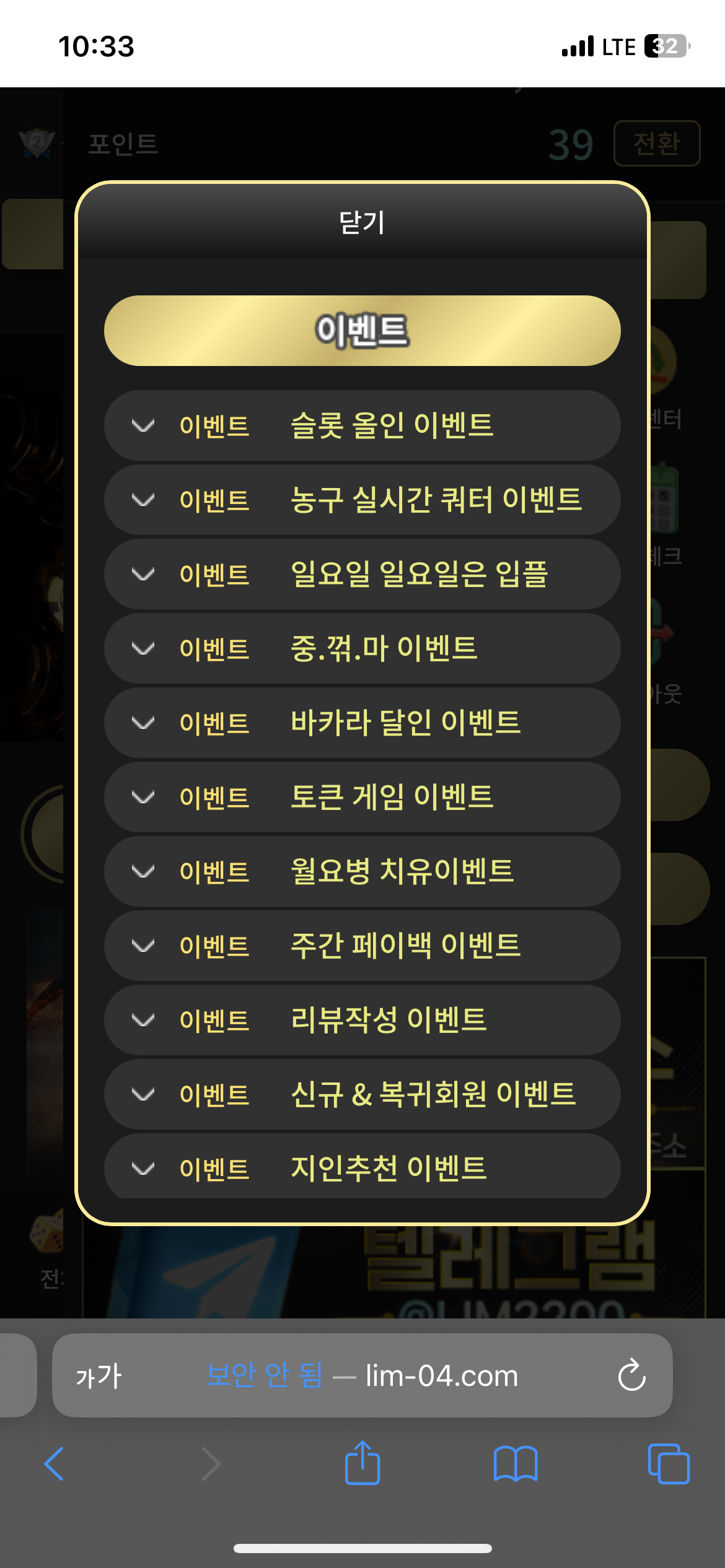
Task: Tap the lim-04.com address bar
Action: click(397, 1375)
